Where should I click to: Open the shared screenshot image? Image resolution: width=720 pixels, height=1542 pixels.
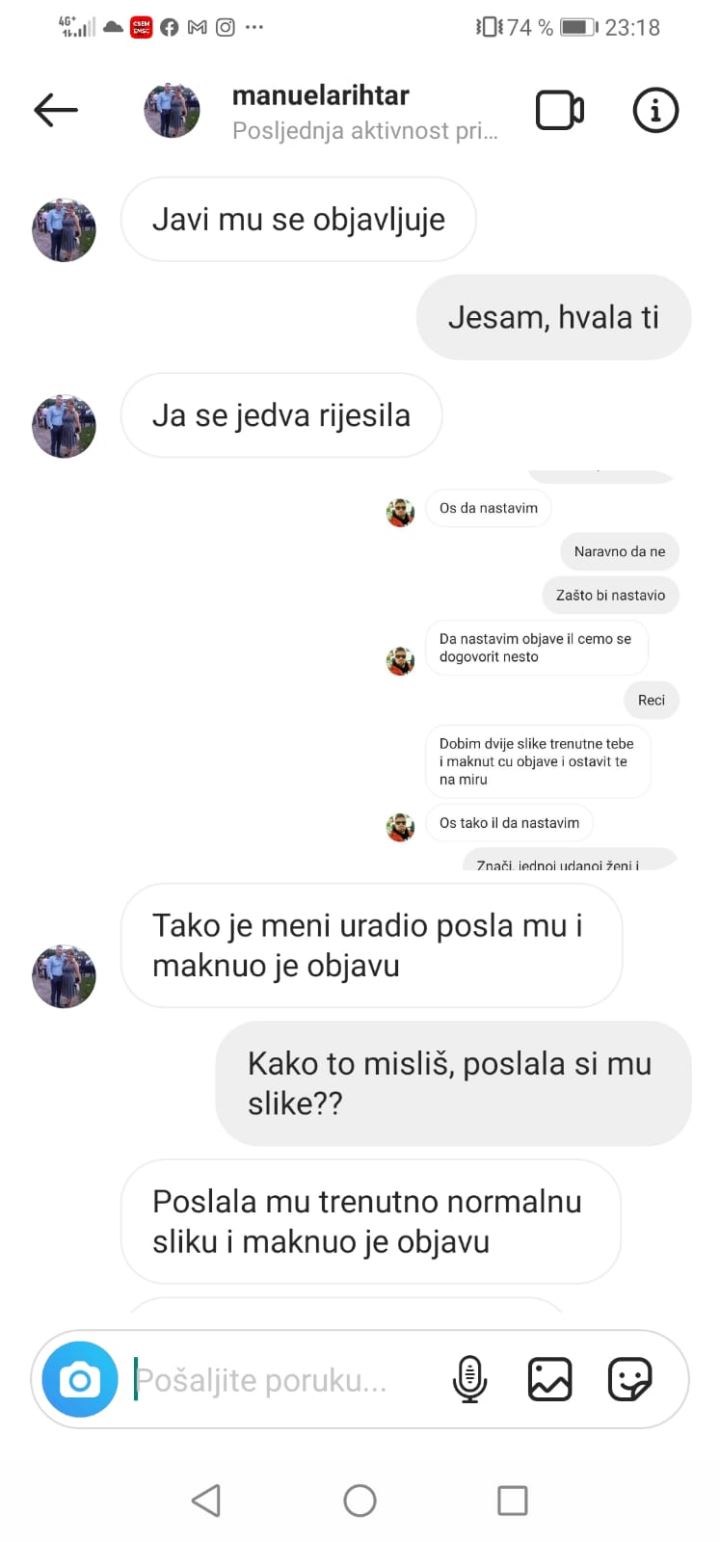531,670
